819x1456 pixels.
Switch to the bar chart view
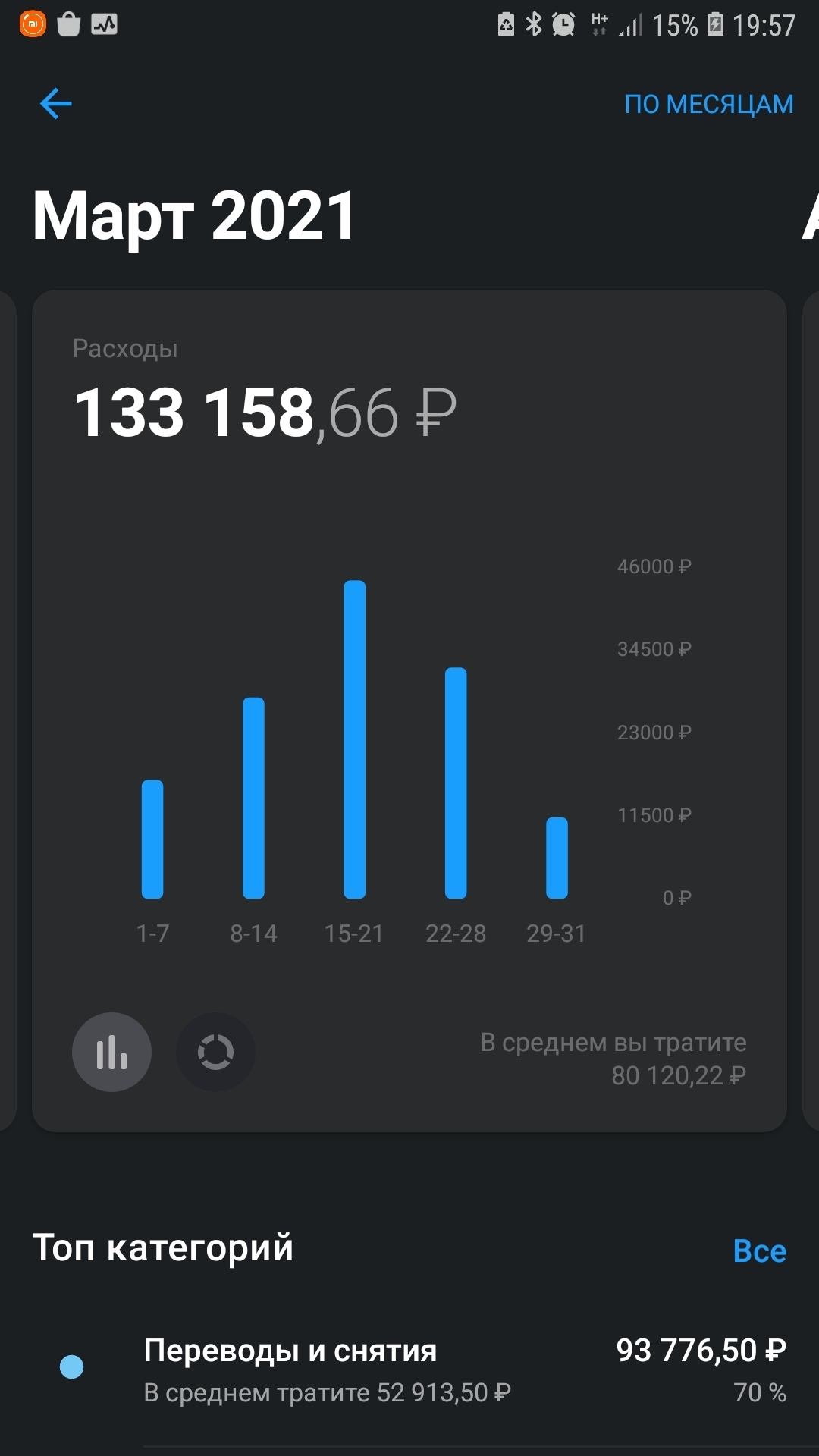coord(111,1052)
